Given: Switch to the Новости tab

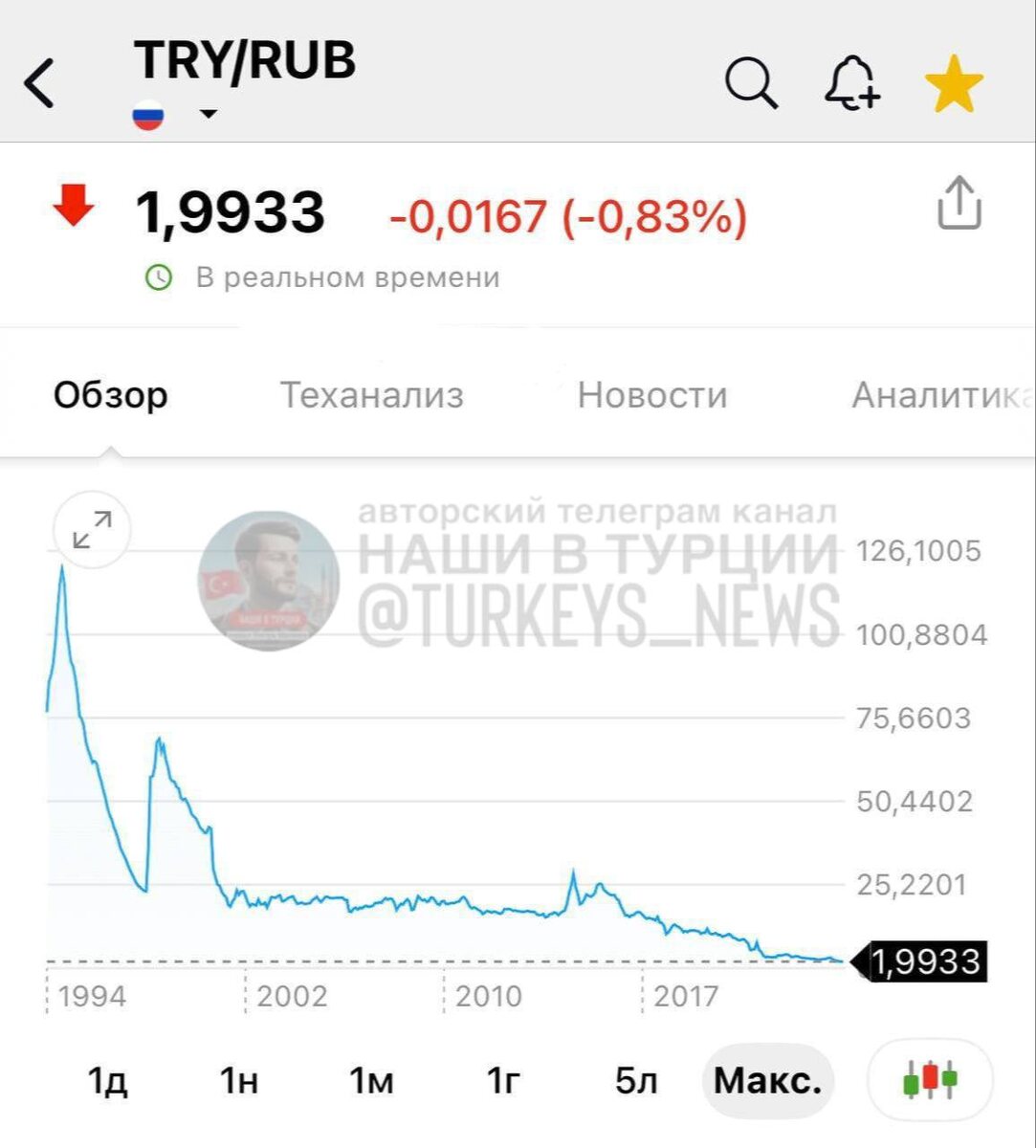Looking at the screenshot, I should point(652,395).
